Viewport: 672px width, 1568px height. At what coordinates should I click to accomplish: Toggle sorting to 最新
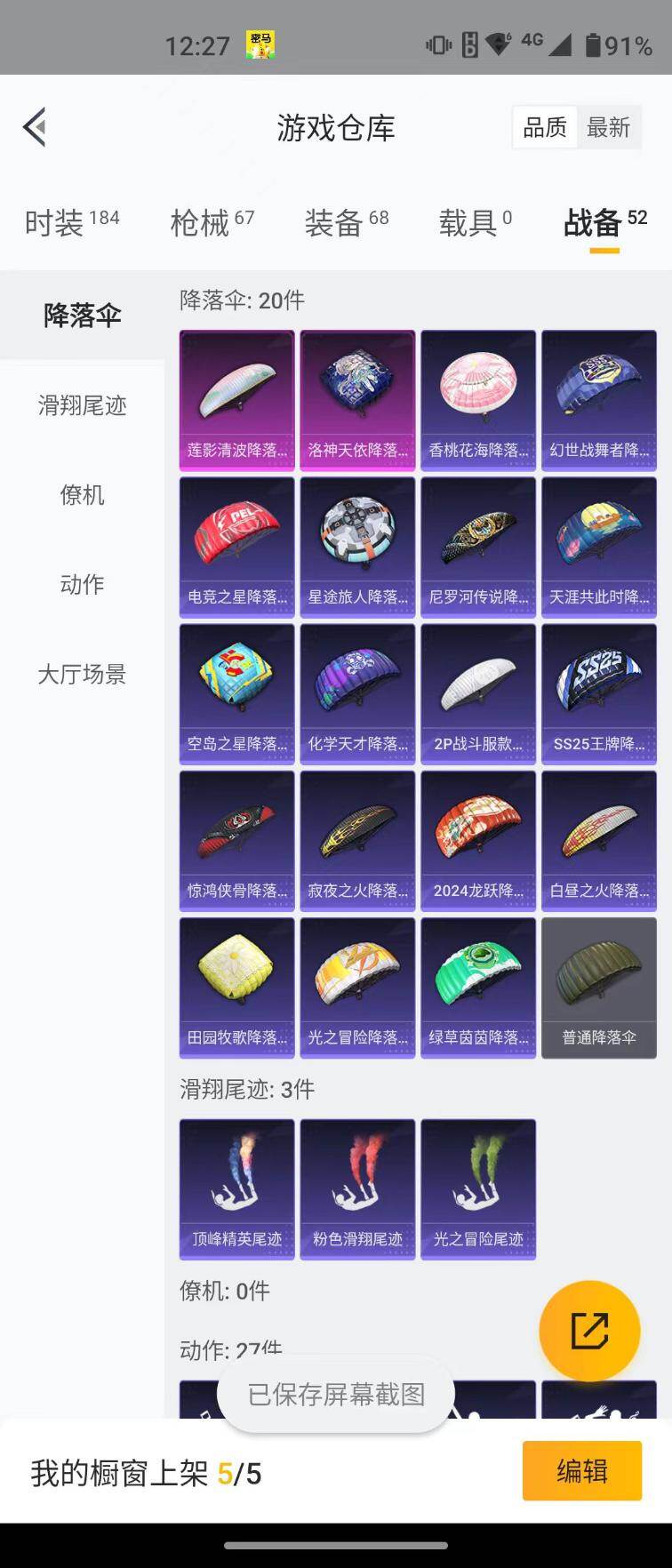coord(610,127)
